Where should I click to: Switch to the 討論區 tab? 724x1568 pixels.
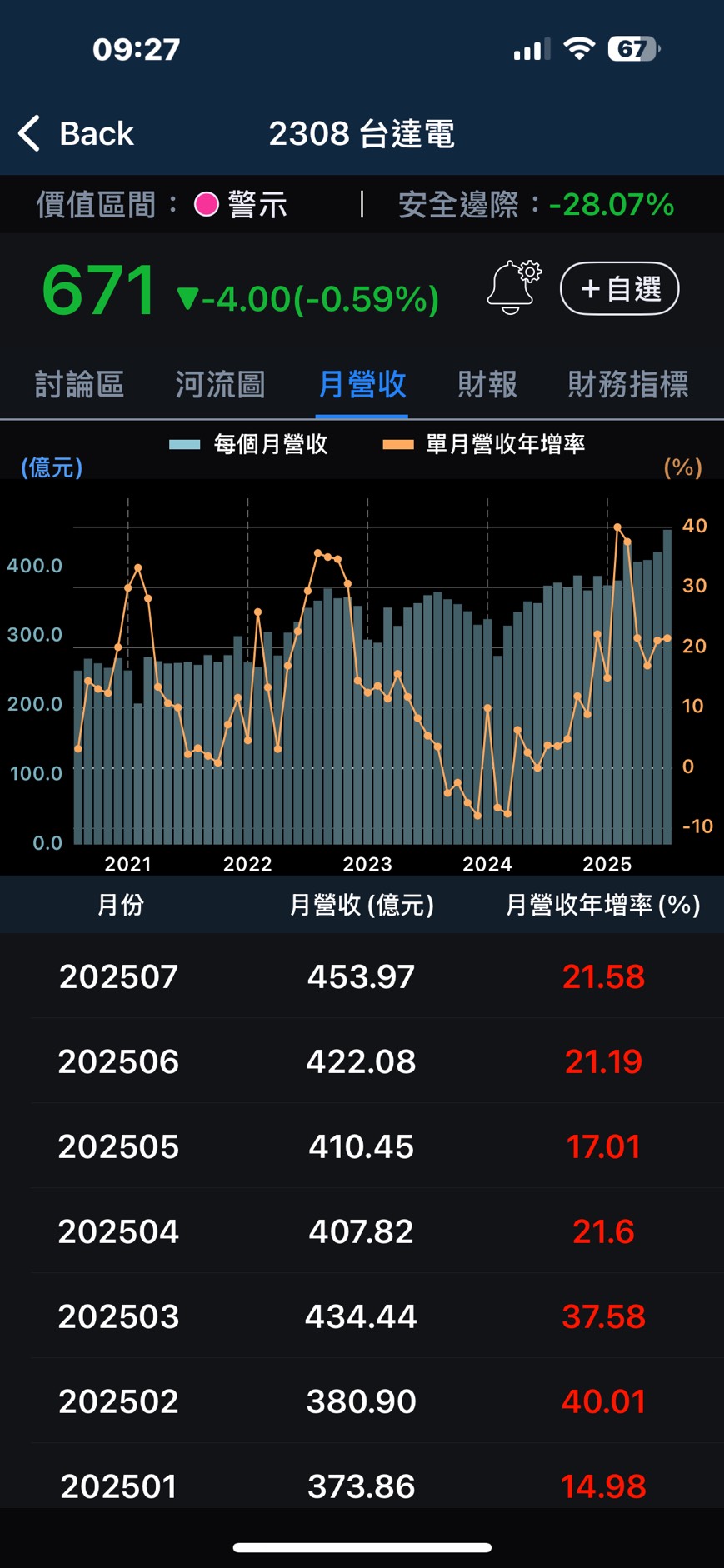click(x=79, y=384)
